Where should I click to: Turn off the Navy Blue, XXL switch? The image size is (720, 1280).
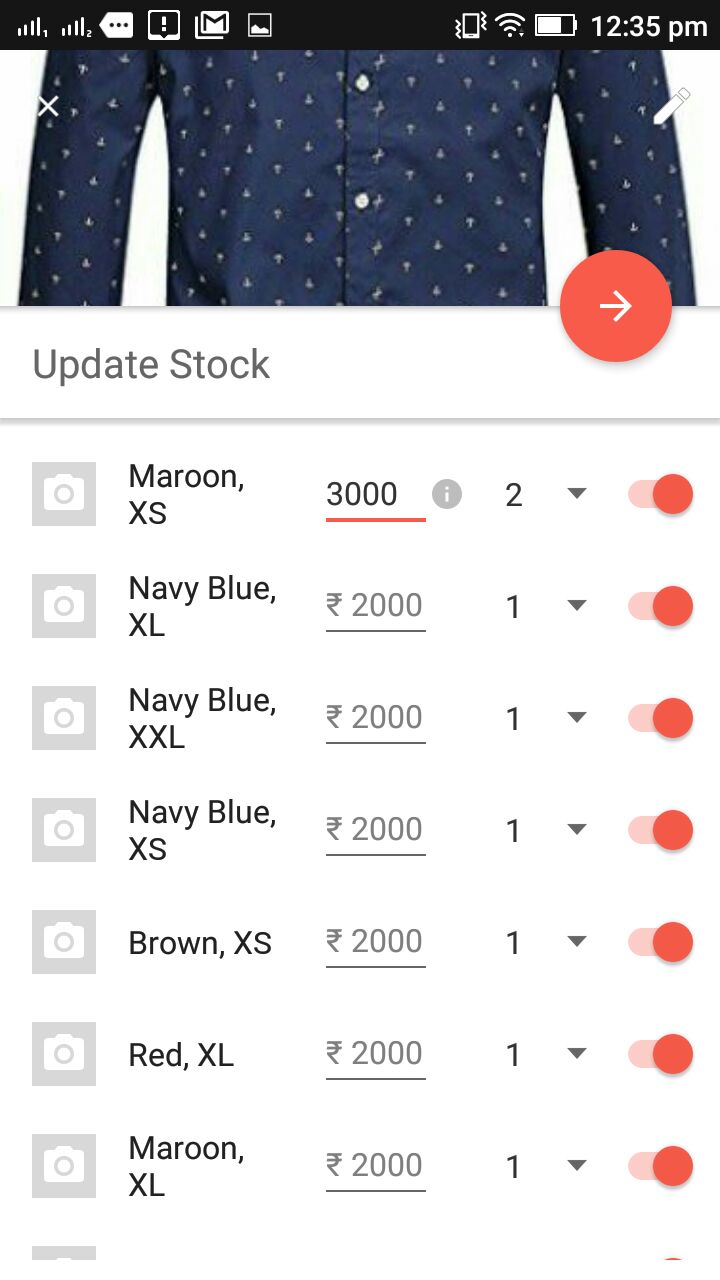click(660, 718)
